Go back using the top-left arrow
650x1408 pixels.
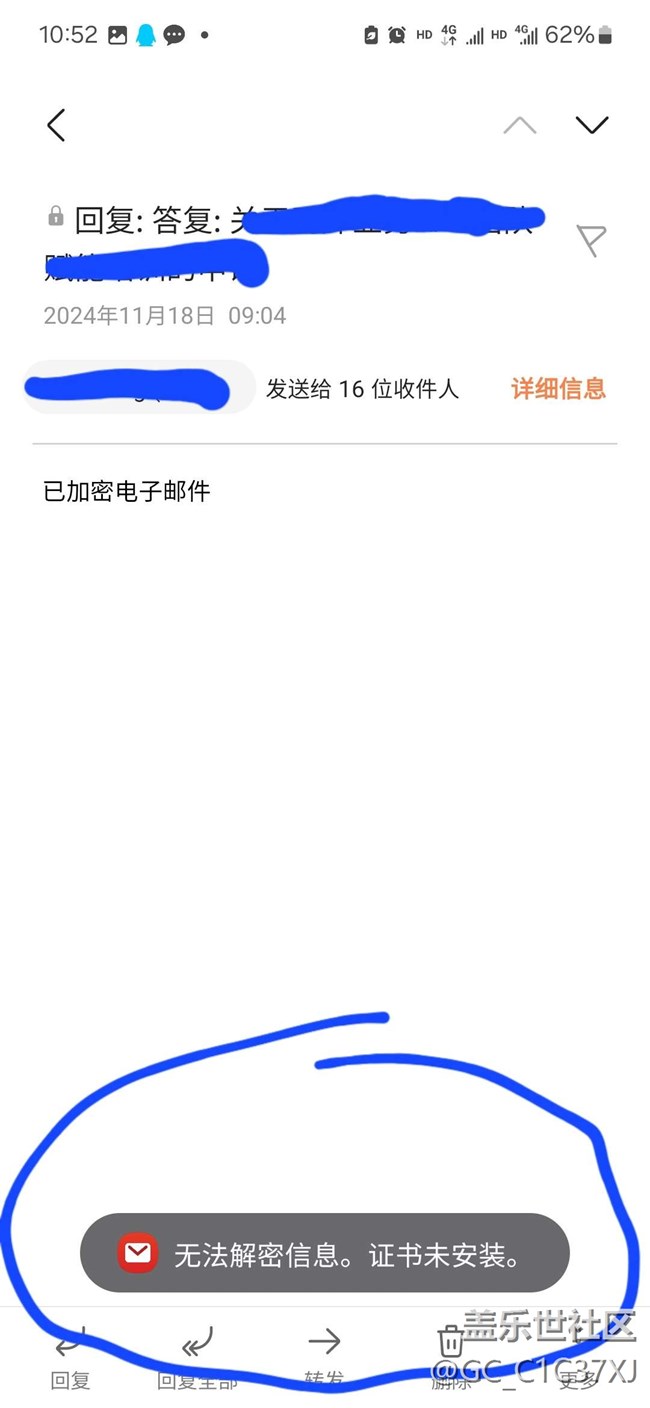click(56, 125)
